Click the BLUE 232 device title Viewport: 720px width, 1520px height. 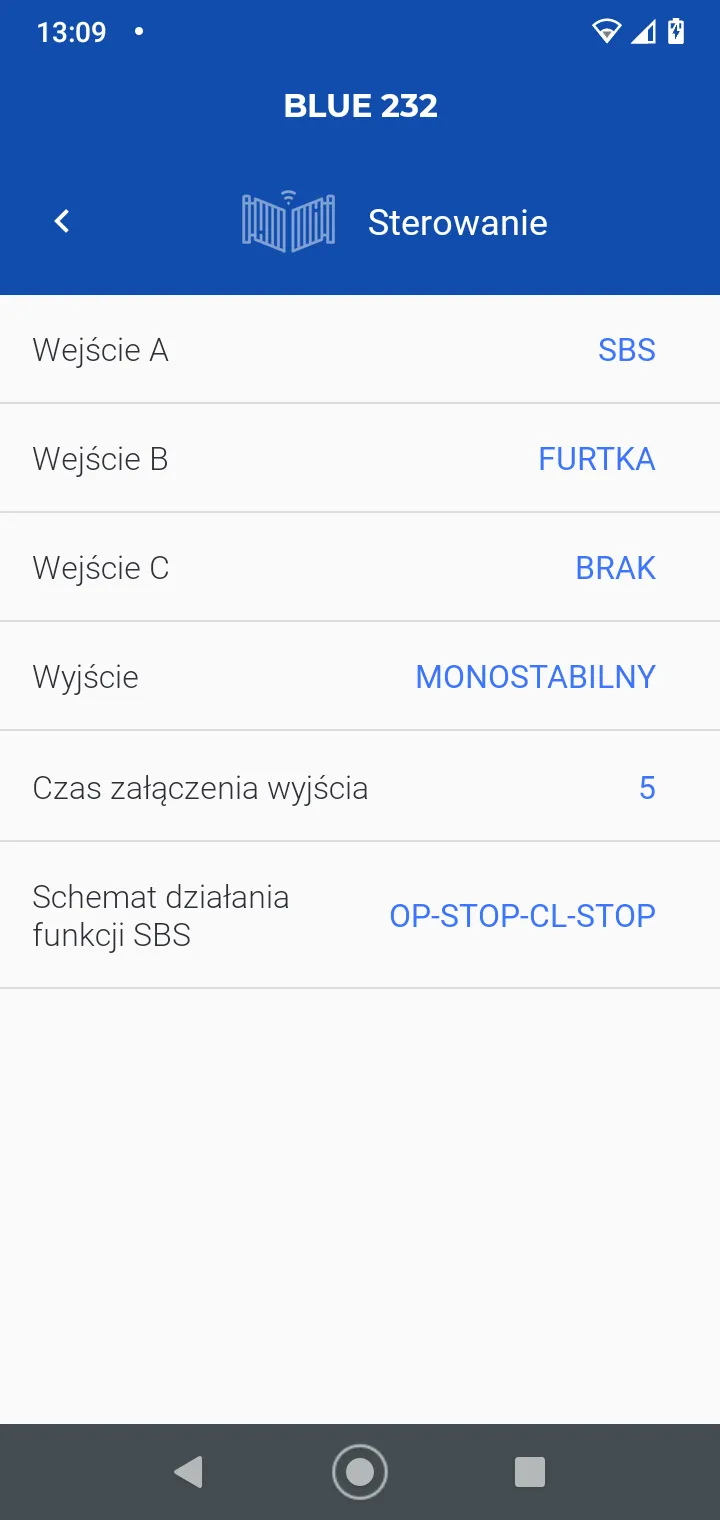tap(360, 105)
